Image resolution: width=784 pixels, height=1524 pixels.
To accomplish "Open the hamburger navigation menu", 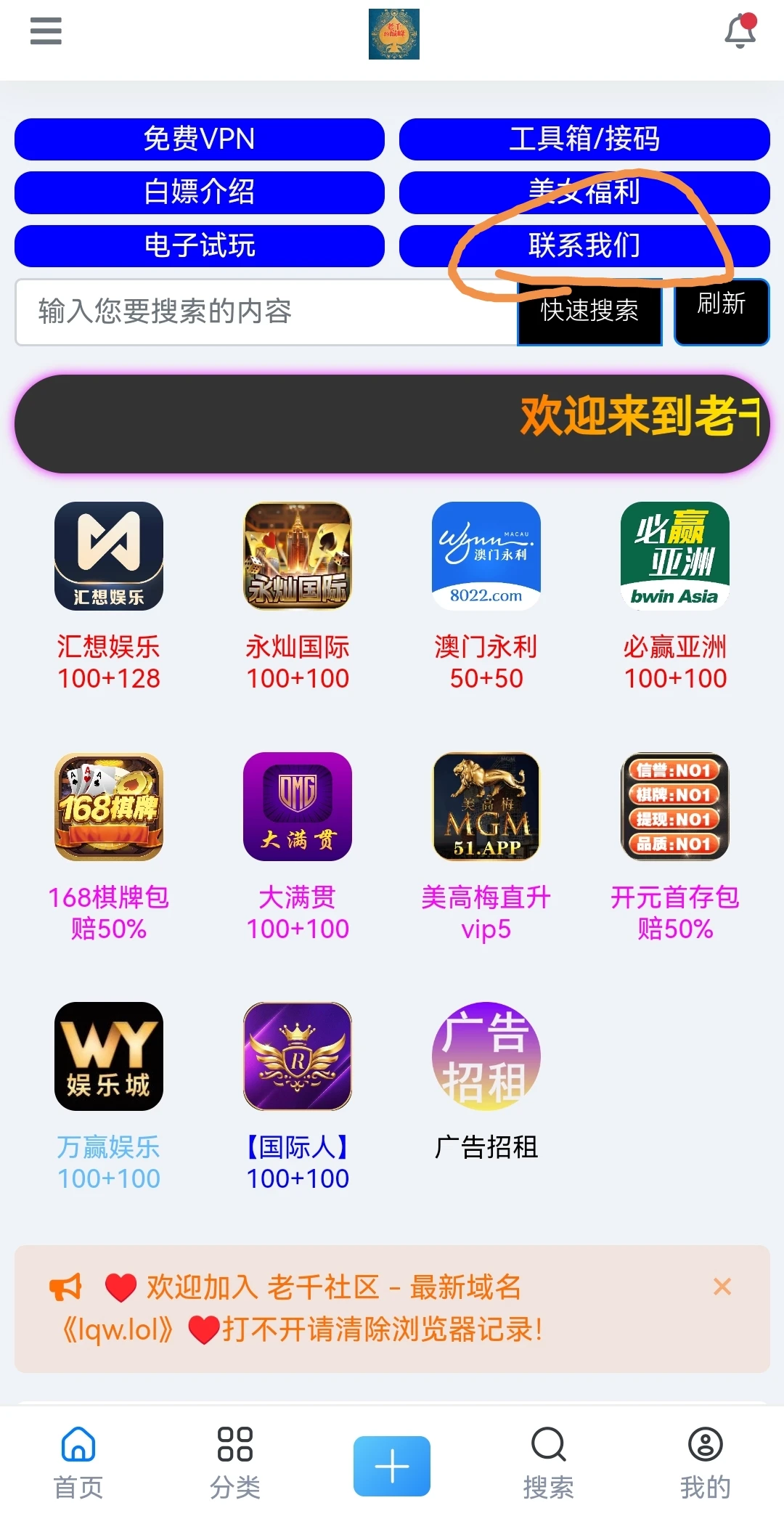I will (45, 32).
